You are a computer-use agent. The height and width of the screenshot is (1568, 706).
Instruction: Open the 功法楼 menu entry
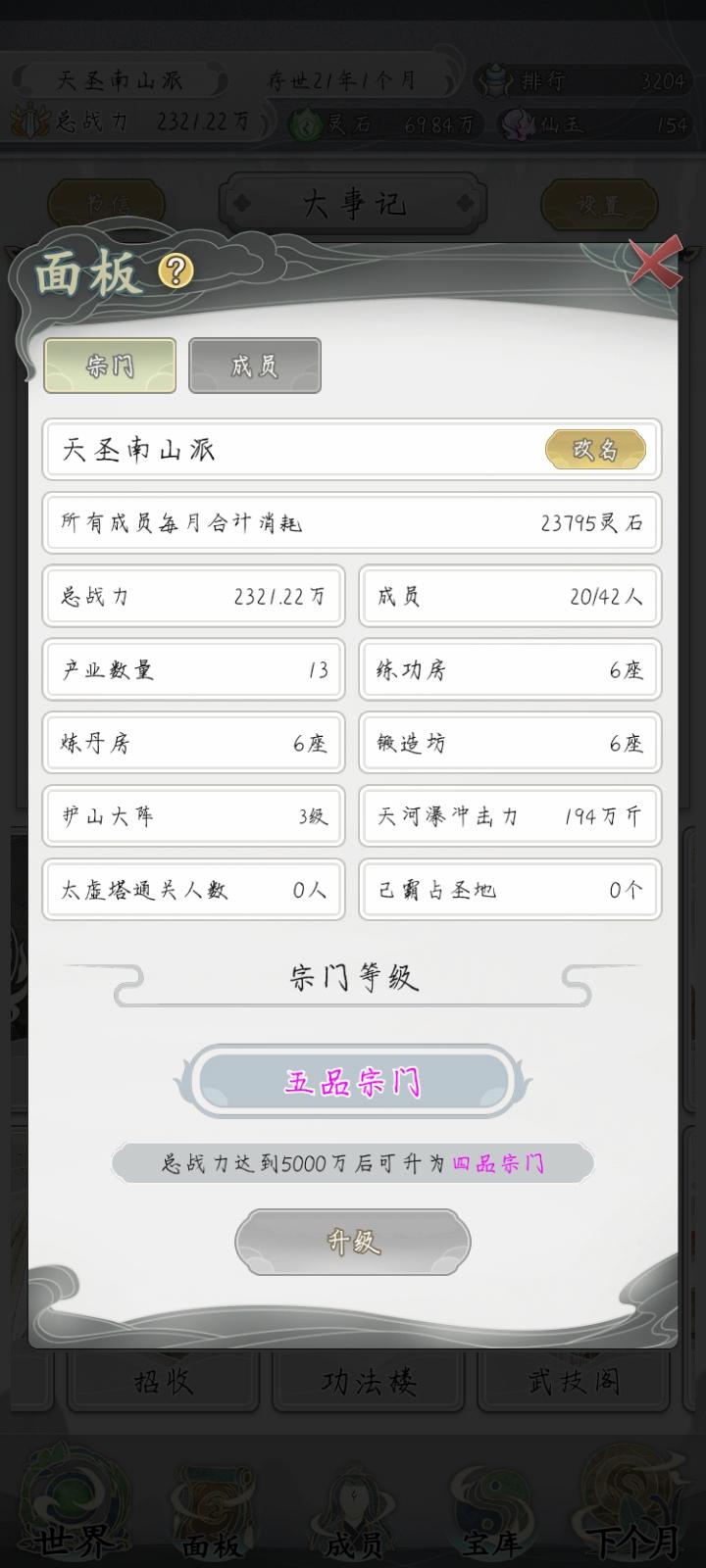tap(368, 1382)
